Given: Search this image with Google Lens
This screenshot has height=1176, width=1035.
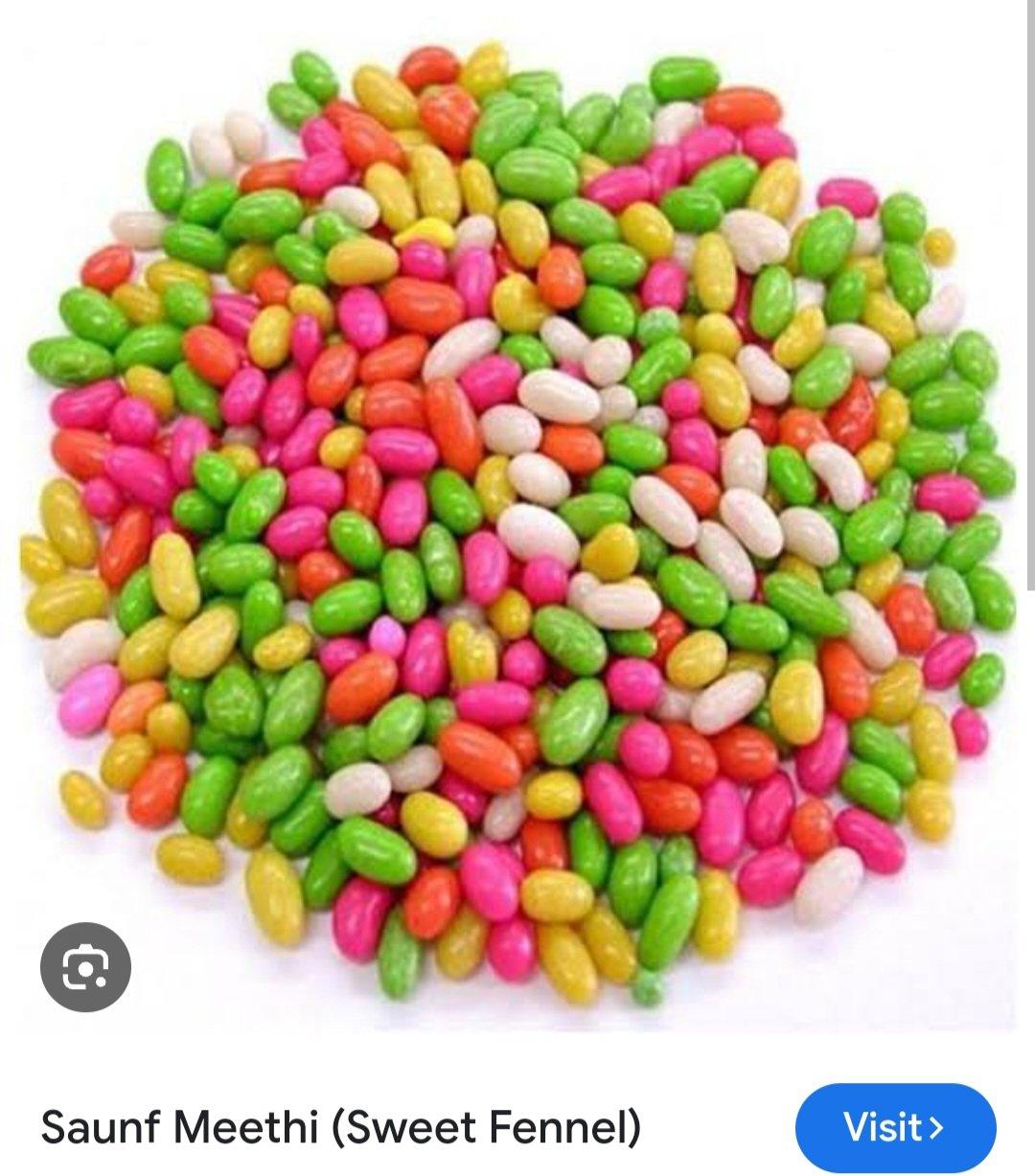Looking at the screenshot, I should click(x=86, y=968).
